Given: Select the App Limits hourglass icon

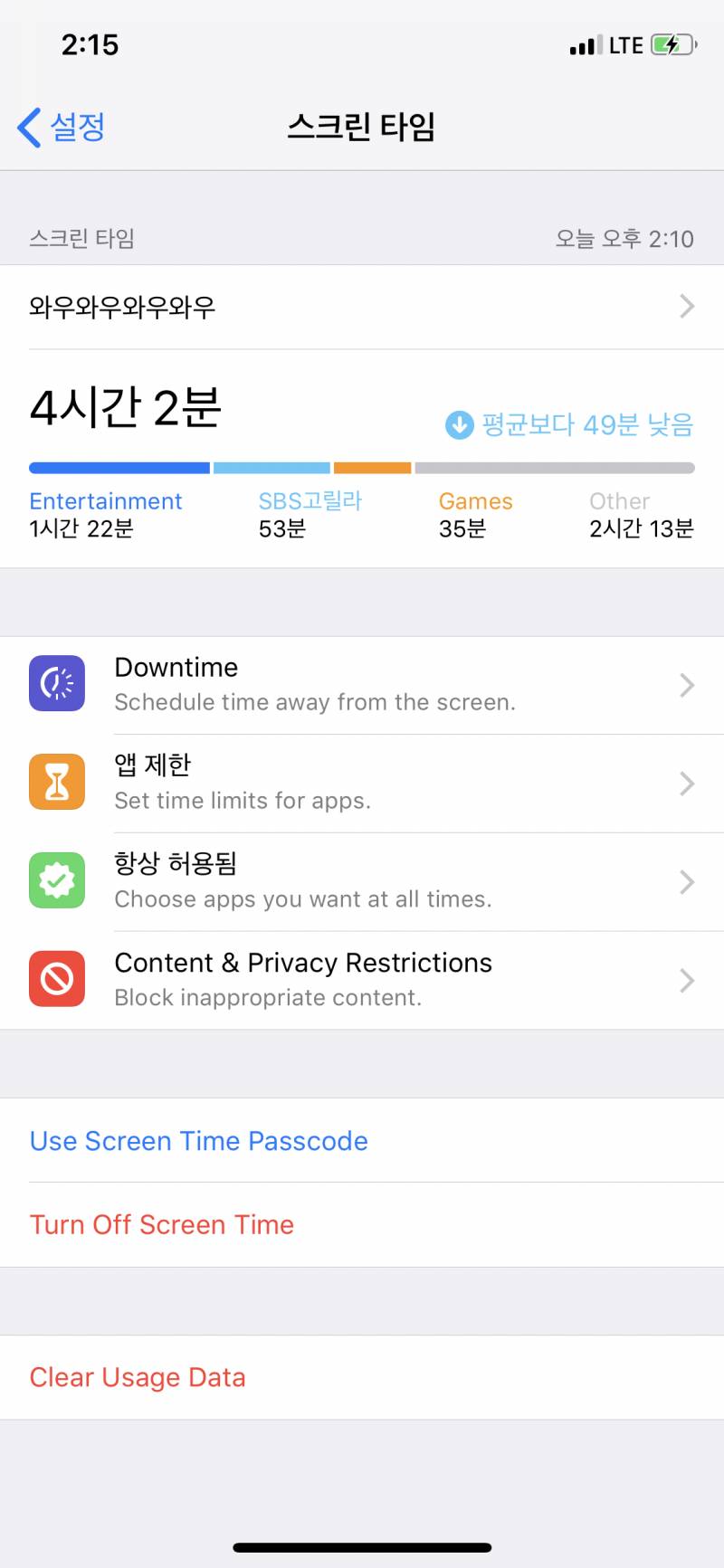Looking at the screenshot, I should point(57,783).
